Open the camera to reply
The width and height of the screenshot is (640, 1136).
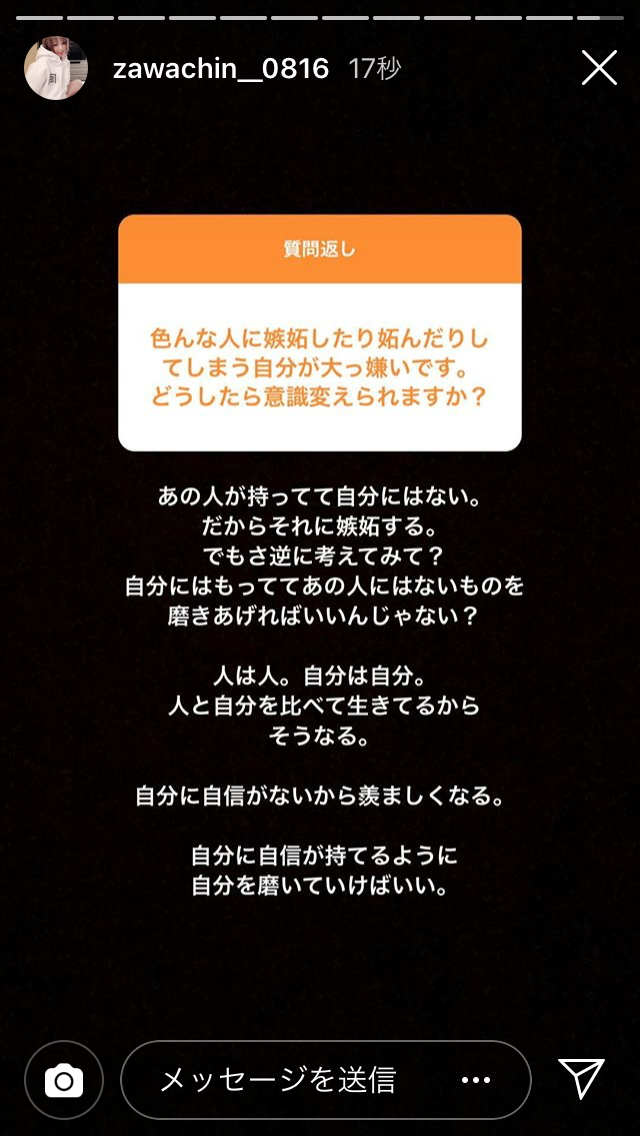pyautogui.click(x=64, y=1080)
